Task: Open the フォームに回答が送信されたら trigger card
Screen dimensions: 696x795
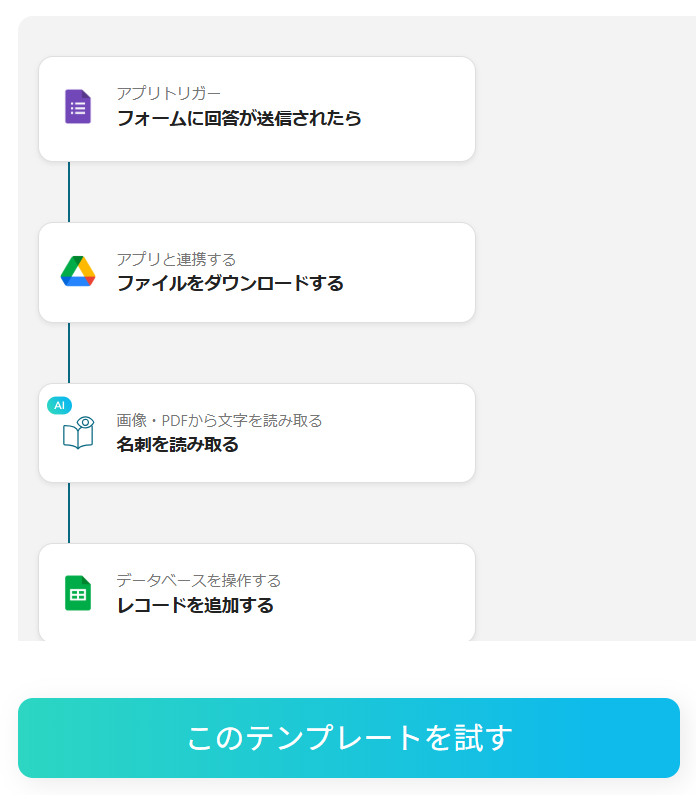Action: [x=256, y=109]
